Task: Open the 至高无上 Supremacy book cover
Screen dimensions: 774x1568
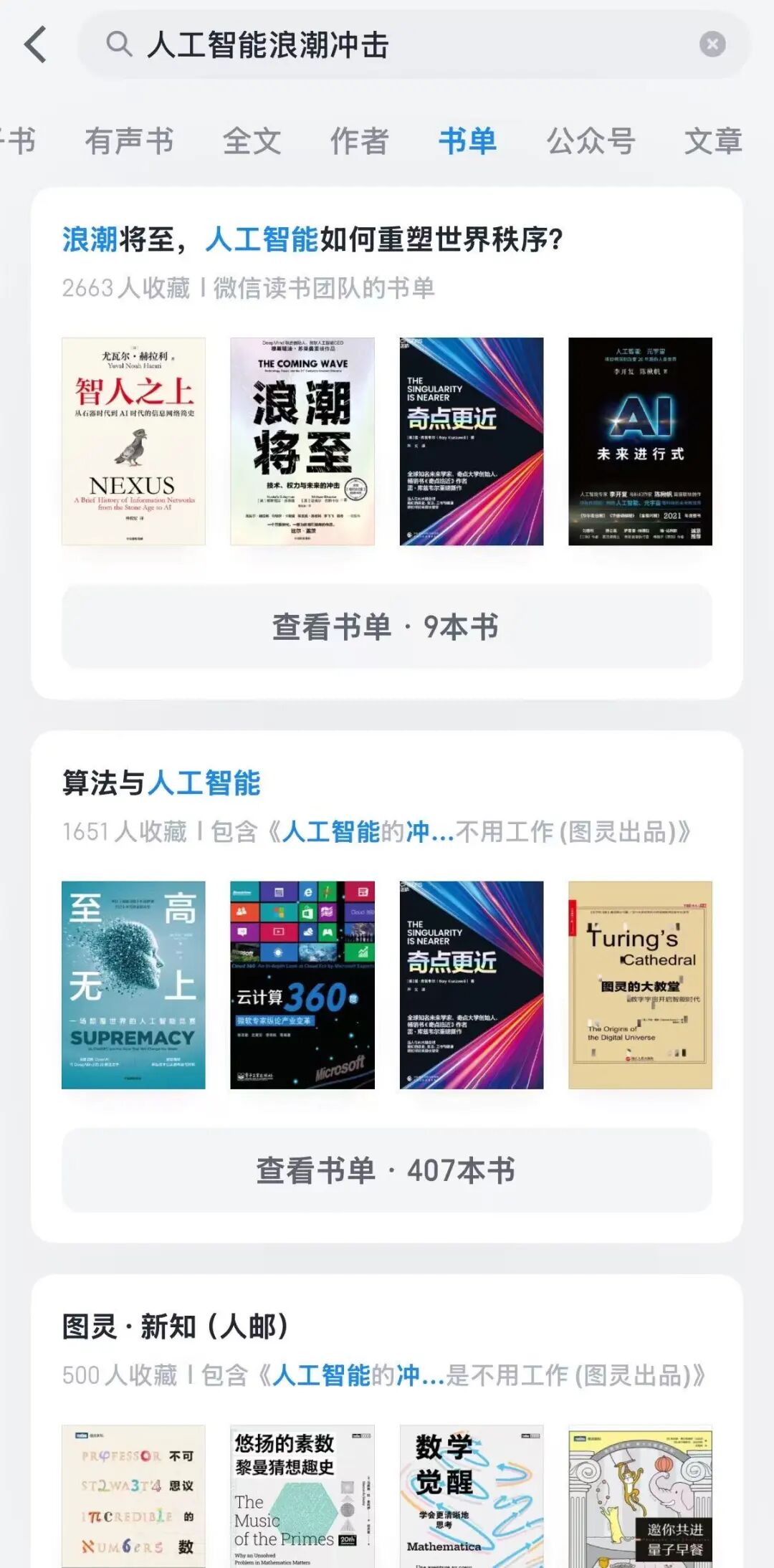Action: click(x=133, y=985)
